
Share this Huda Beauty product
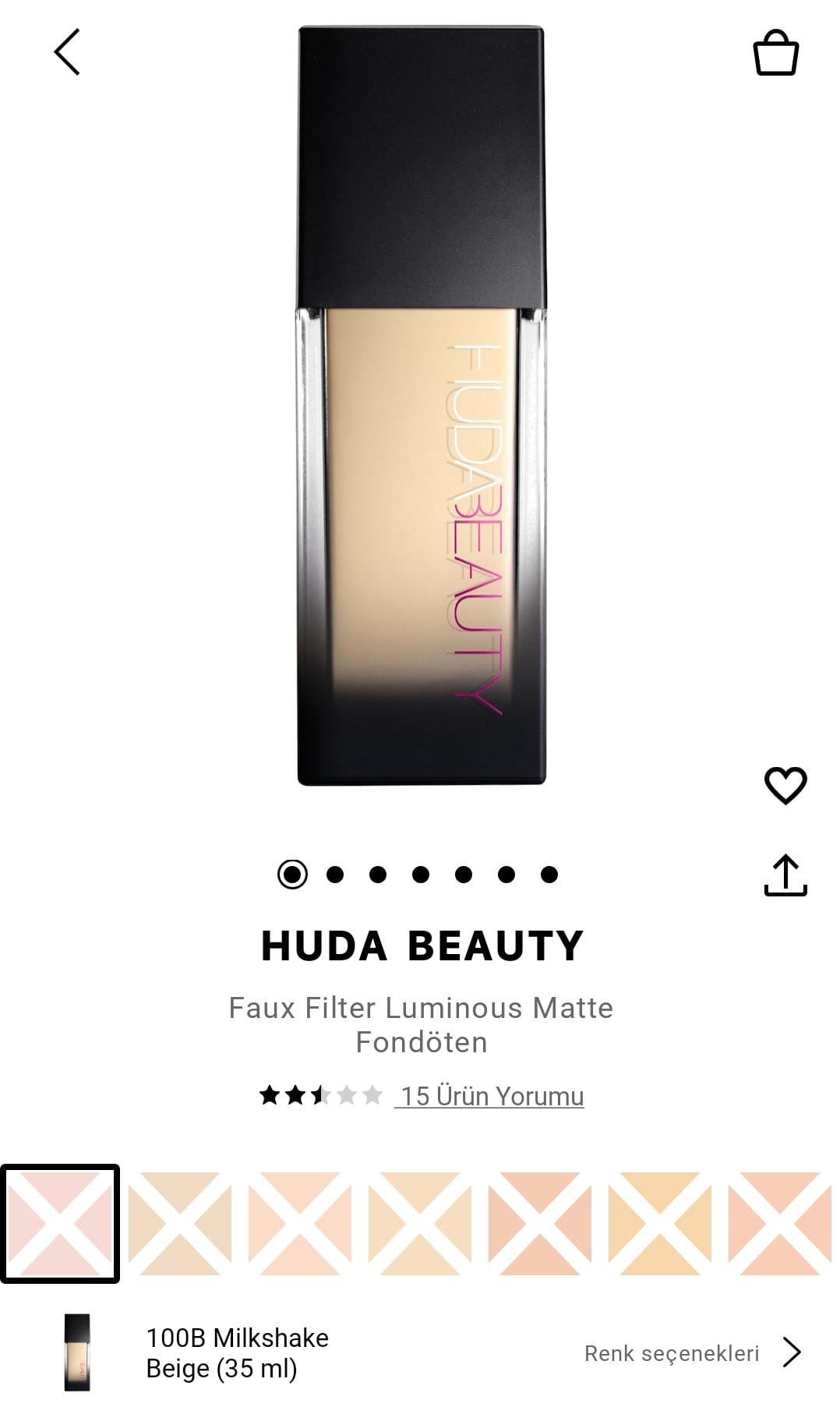coord(785,875)
